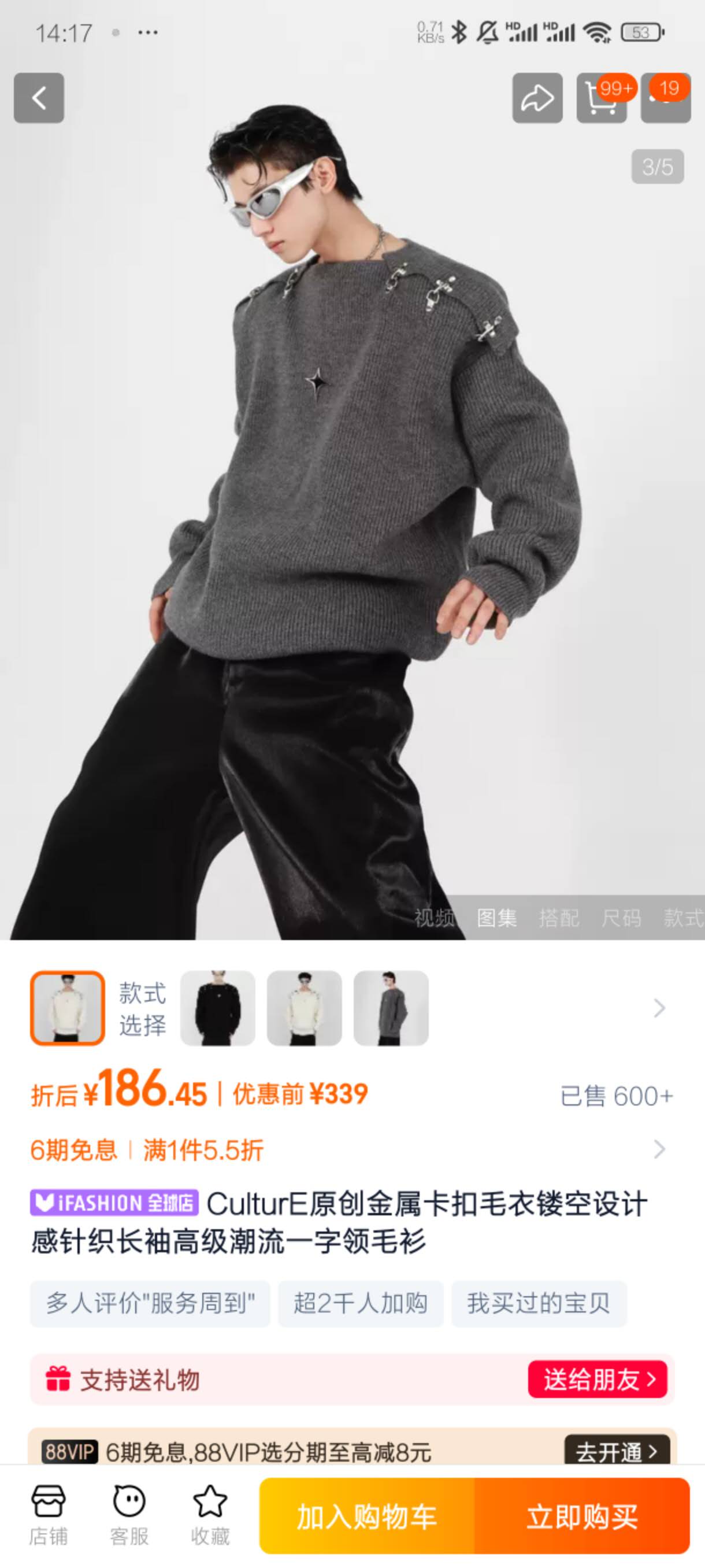Tap 加入购物车 to add to cart
Screen dimensions: 705x1568
tap(367, 1515)
